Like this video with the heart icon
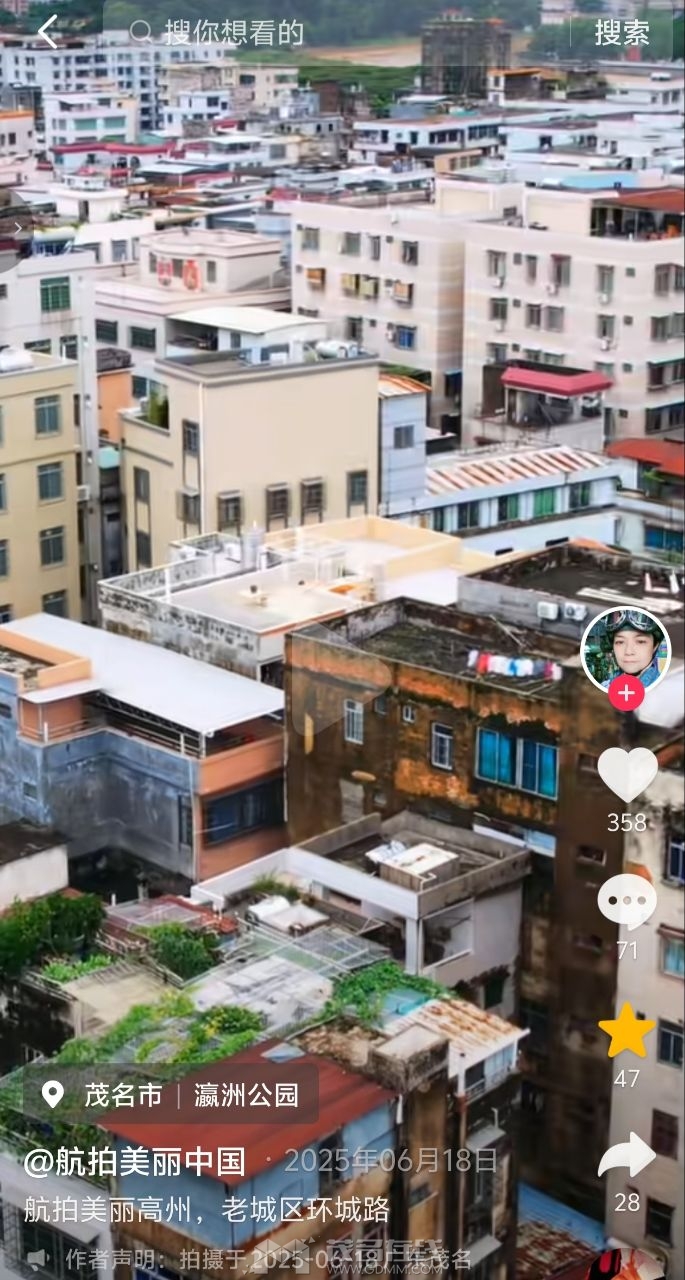 point(627,774)
